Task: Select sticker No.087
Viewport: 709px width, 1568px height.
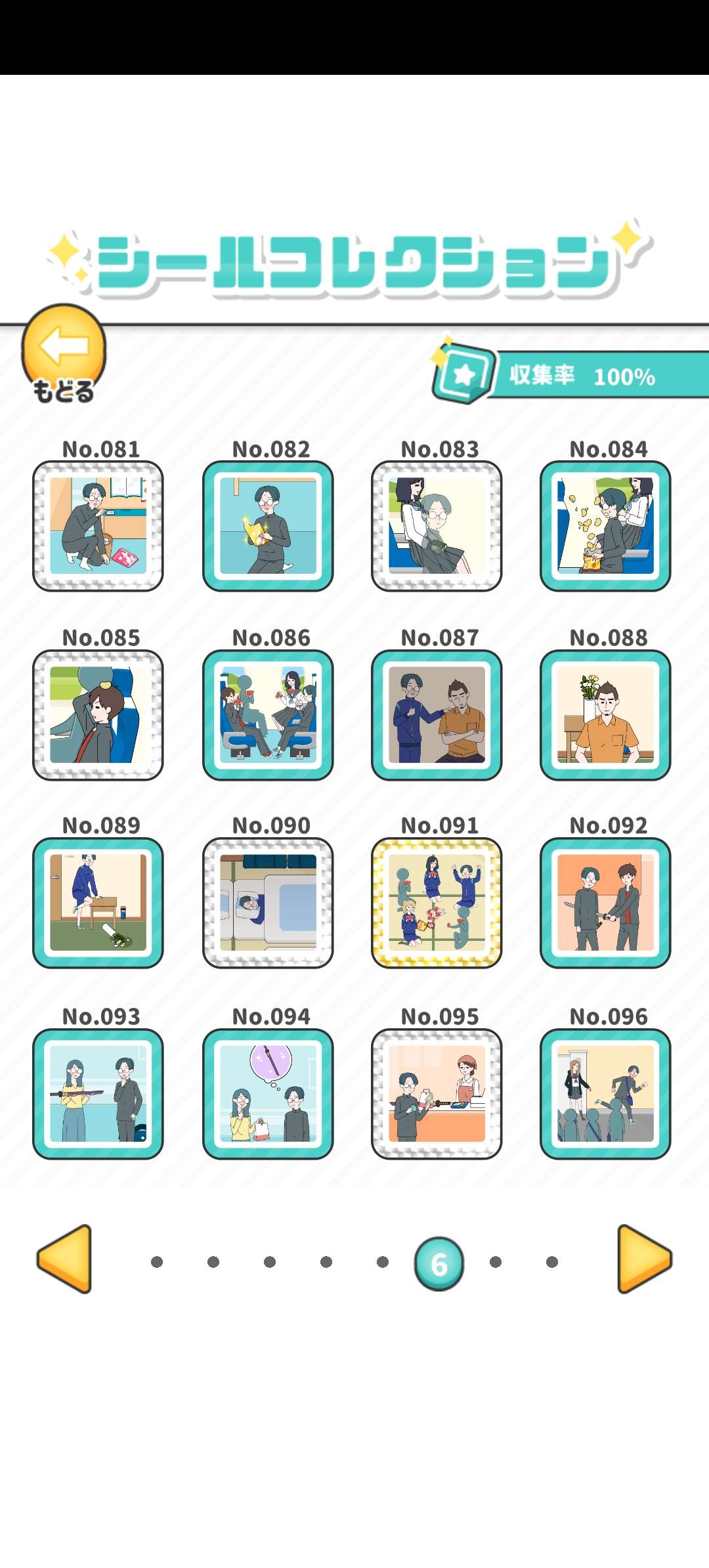Action: (x=437, y=715)
